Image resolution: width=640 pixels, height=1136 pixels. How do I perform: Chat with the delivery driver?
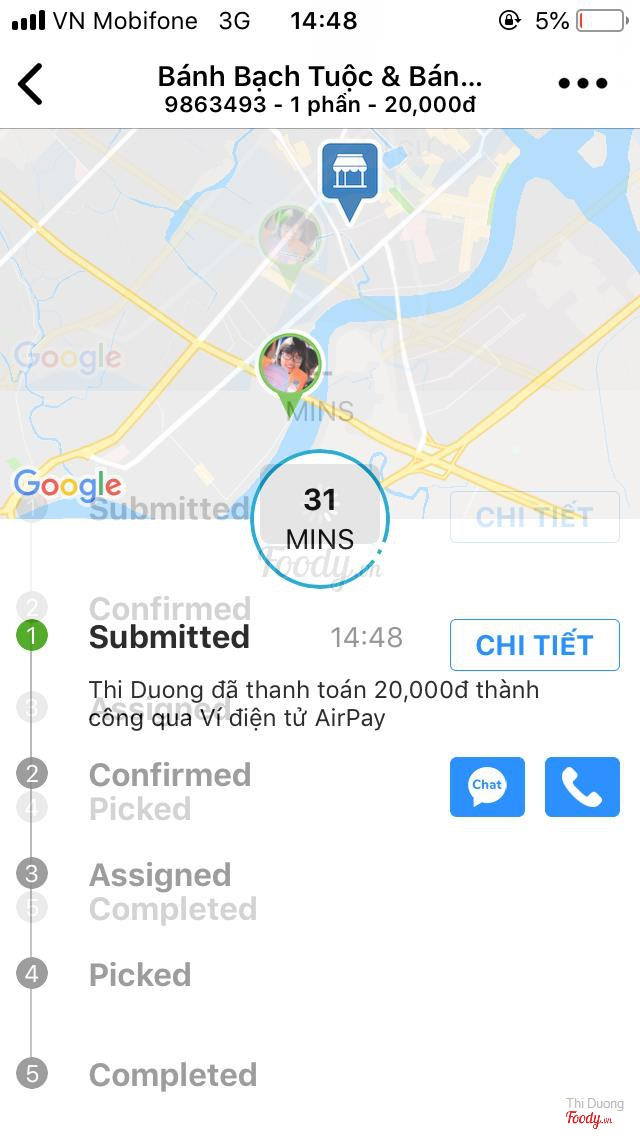pos(487,787)
